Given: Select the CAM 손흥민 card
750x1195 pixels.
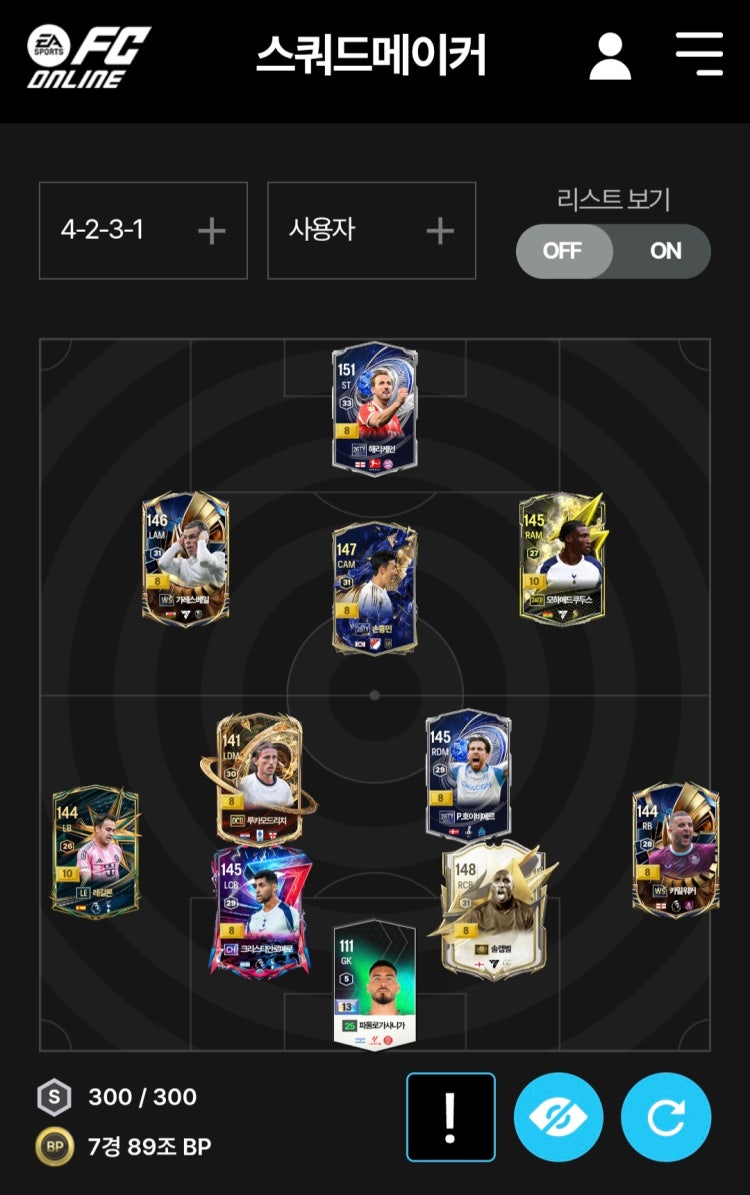Looking at the screenshot, I should 375,588.
